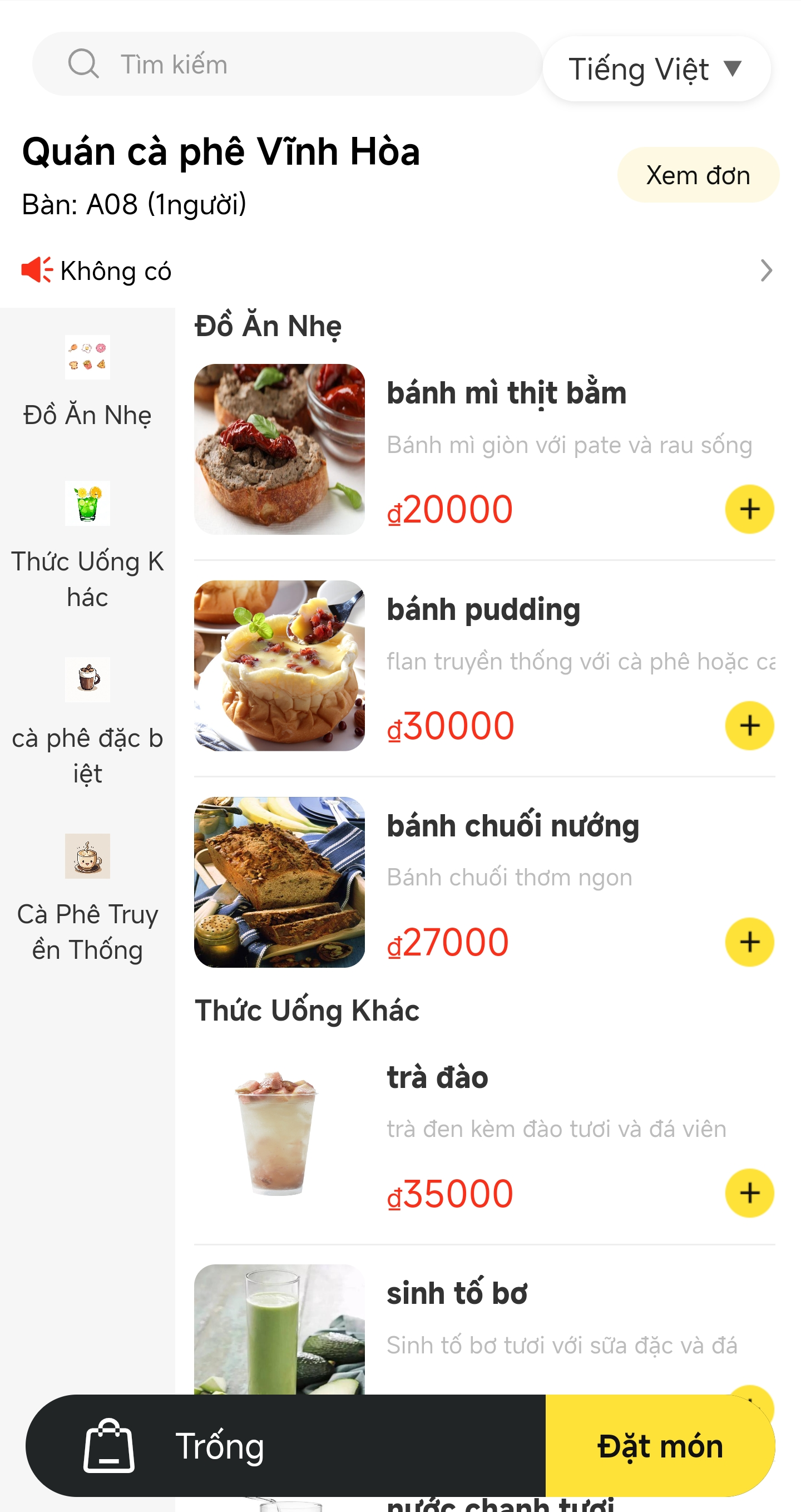Open the Tiếng Việt language dropdown

click(656, 68)
